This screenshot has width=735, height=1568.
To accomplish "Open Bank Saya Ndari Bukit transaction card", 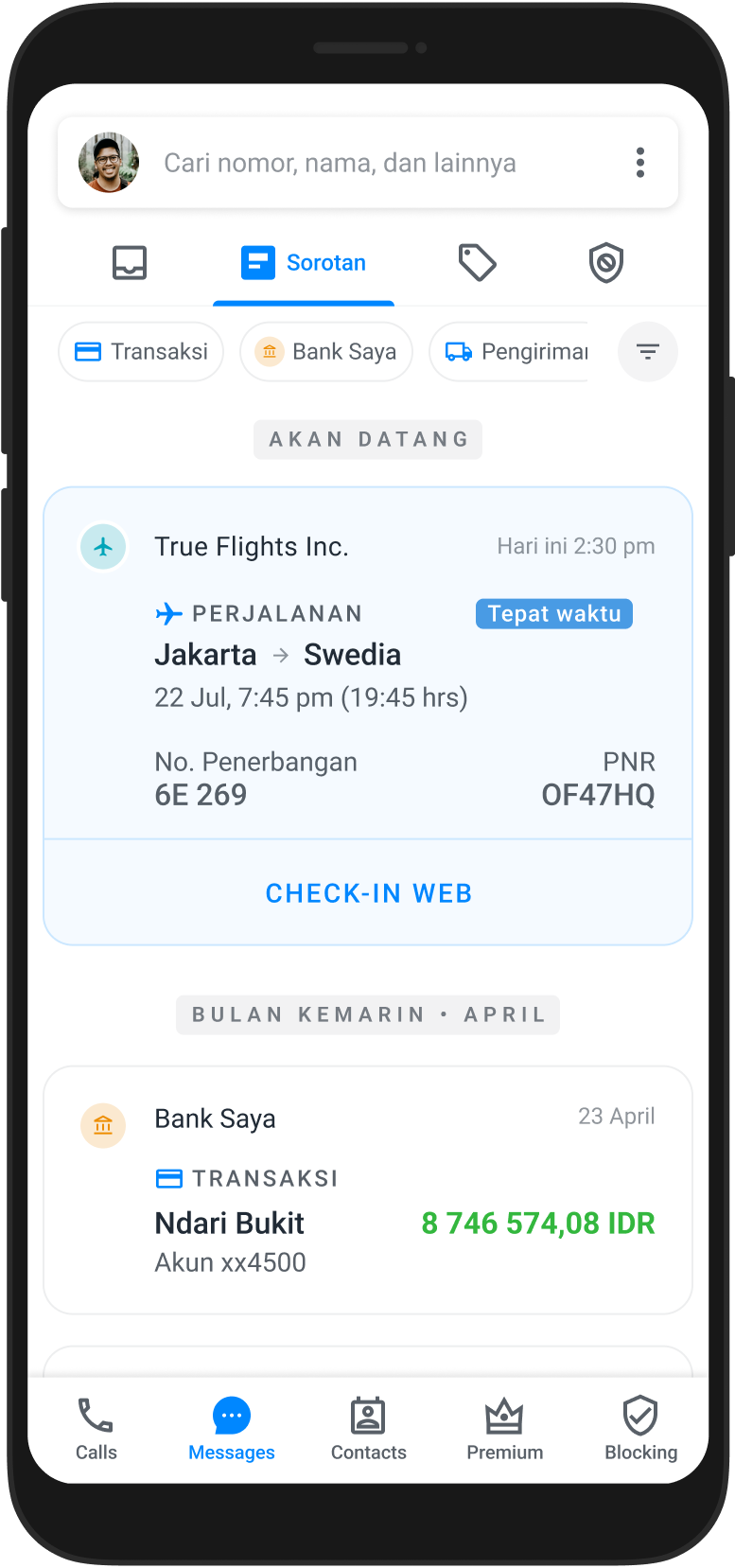I will click(x=368, y=1189).
